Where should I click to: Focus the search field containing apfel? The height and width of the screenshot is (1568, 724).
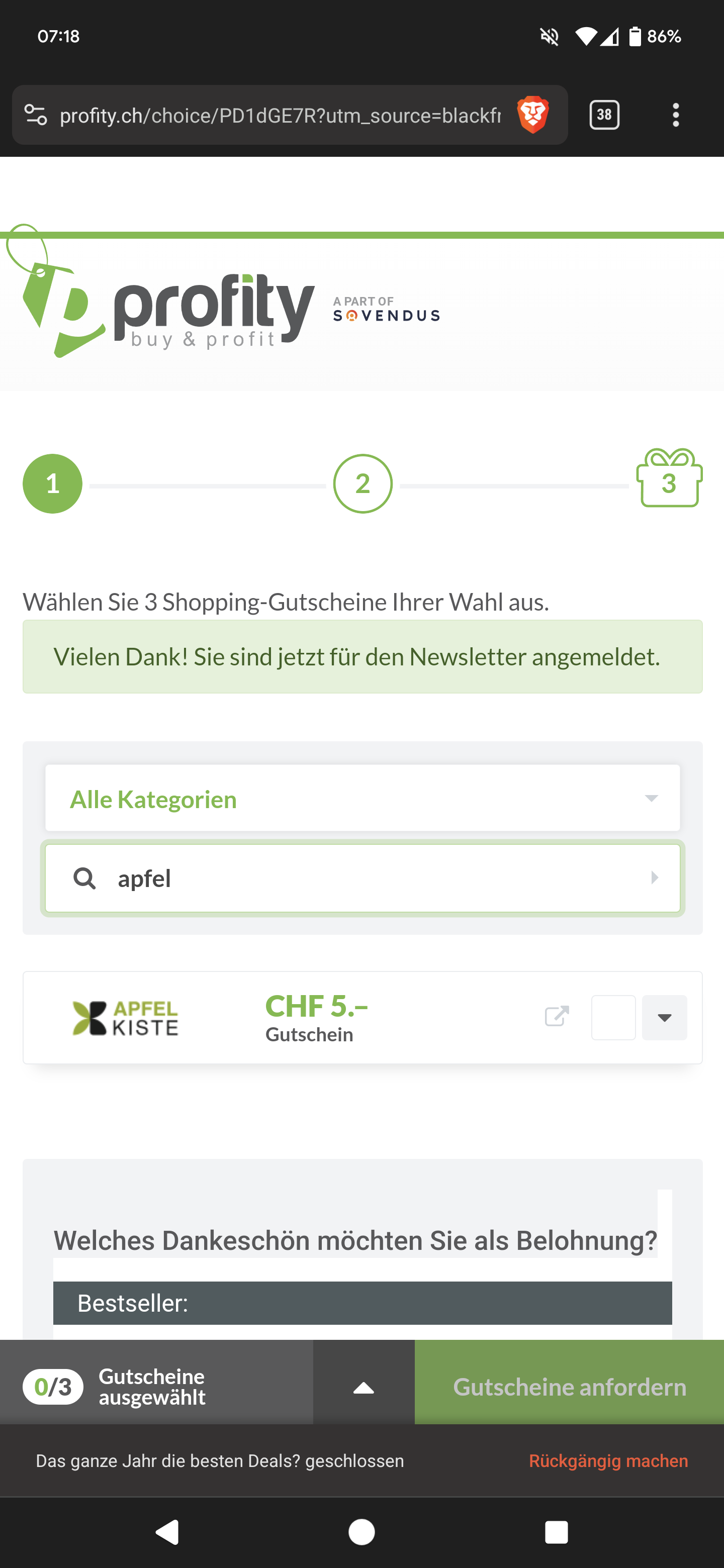tap(366, 878)
